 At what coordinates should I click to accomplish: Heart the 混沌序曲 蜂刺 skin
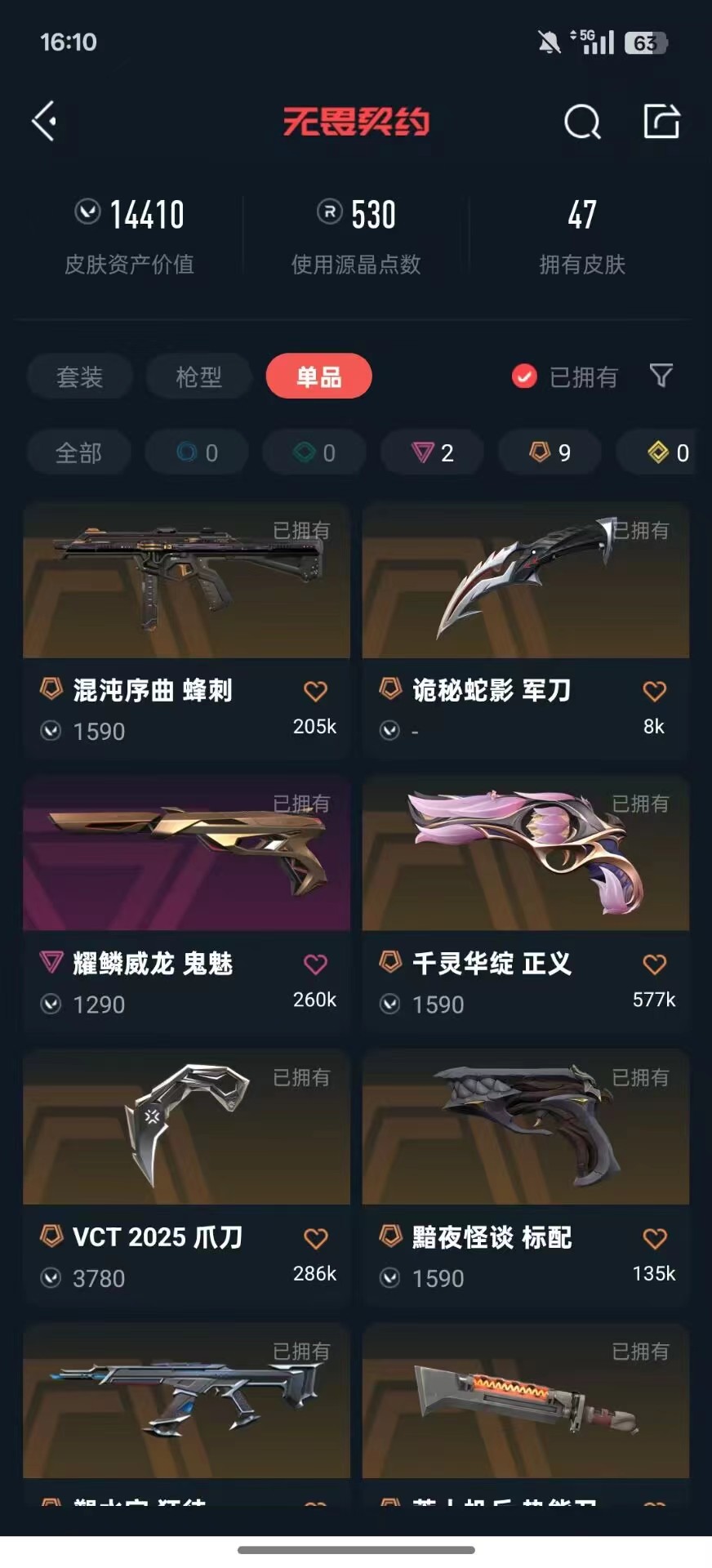[315, 692]
